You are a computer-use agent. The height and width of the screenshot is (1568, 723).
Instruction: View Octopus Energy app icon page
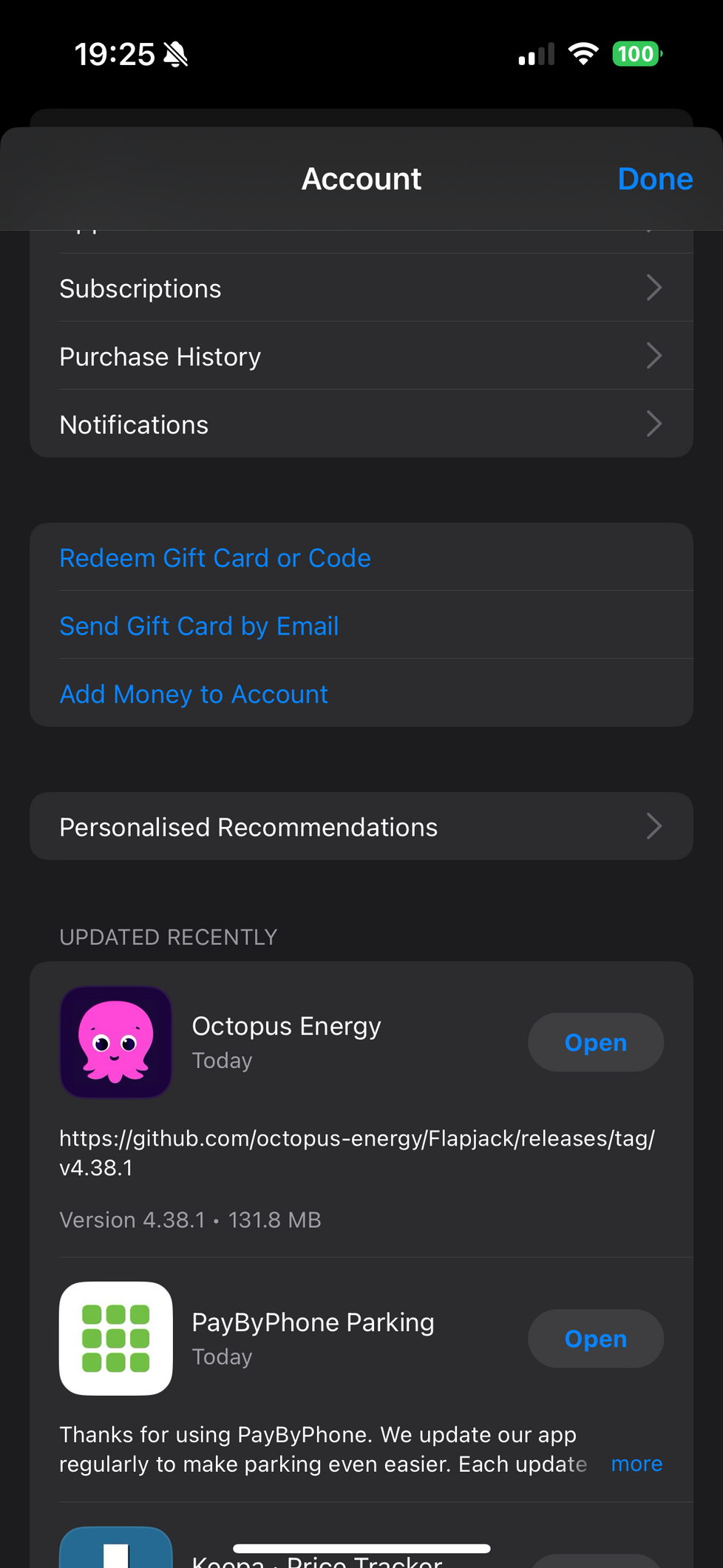[116, 1042]
